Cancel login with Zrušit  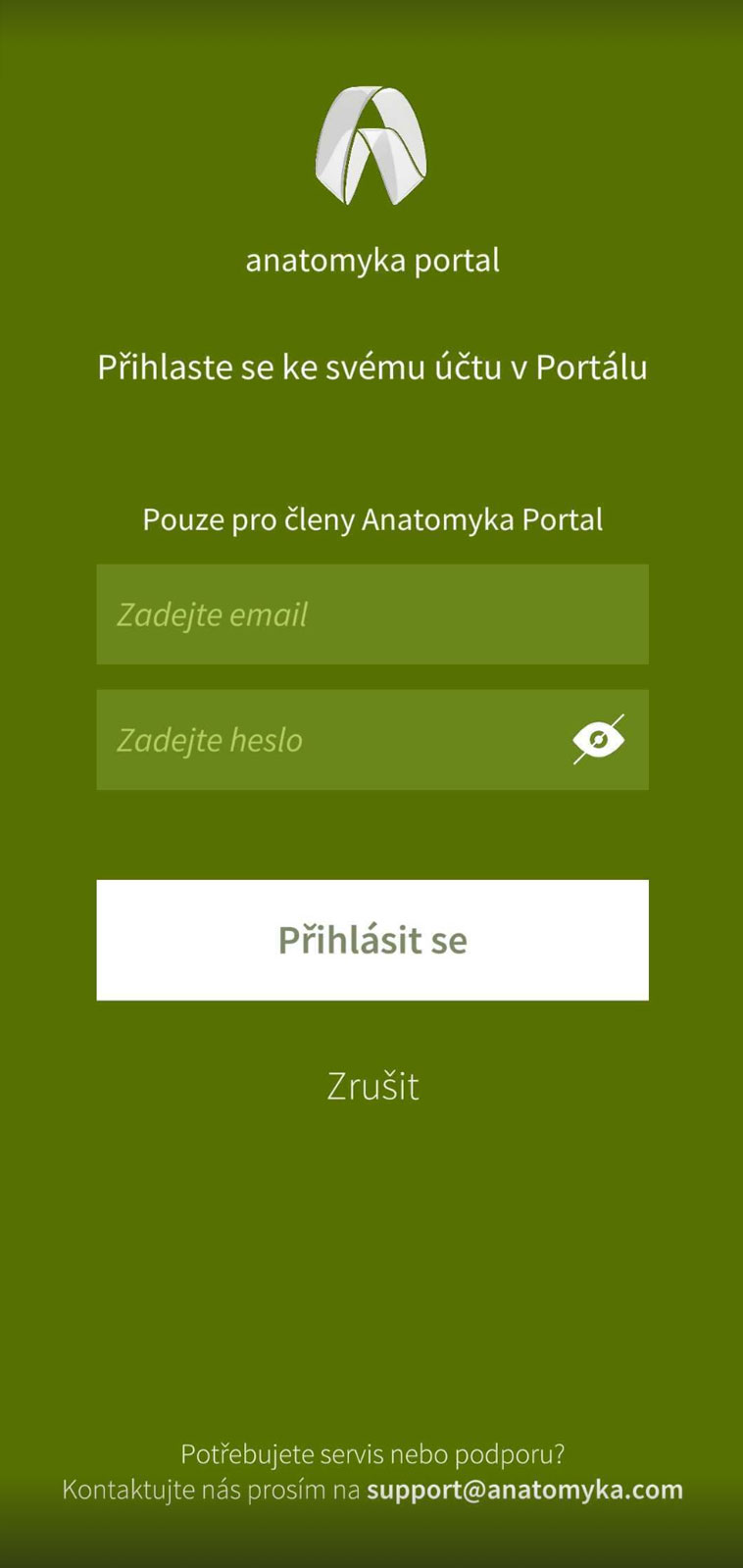point(372,1086)
